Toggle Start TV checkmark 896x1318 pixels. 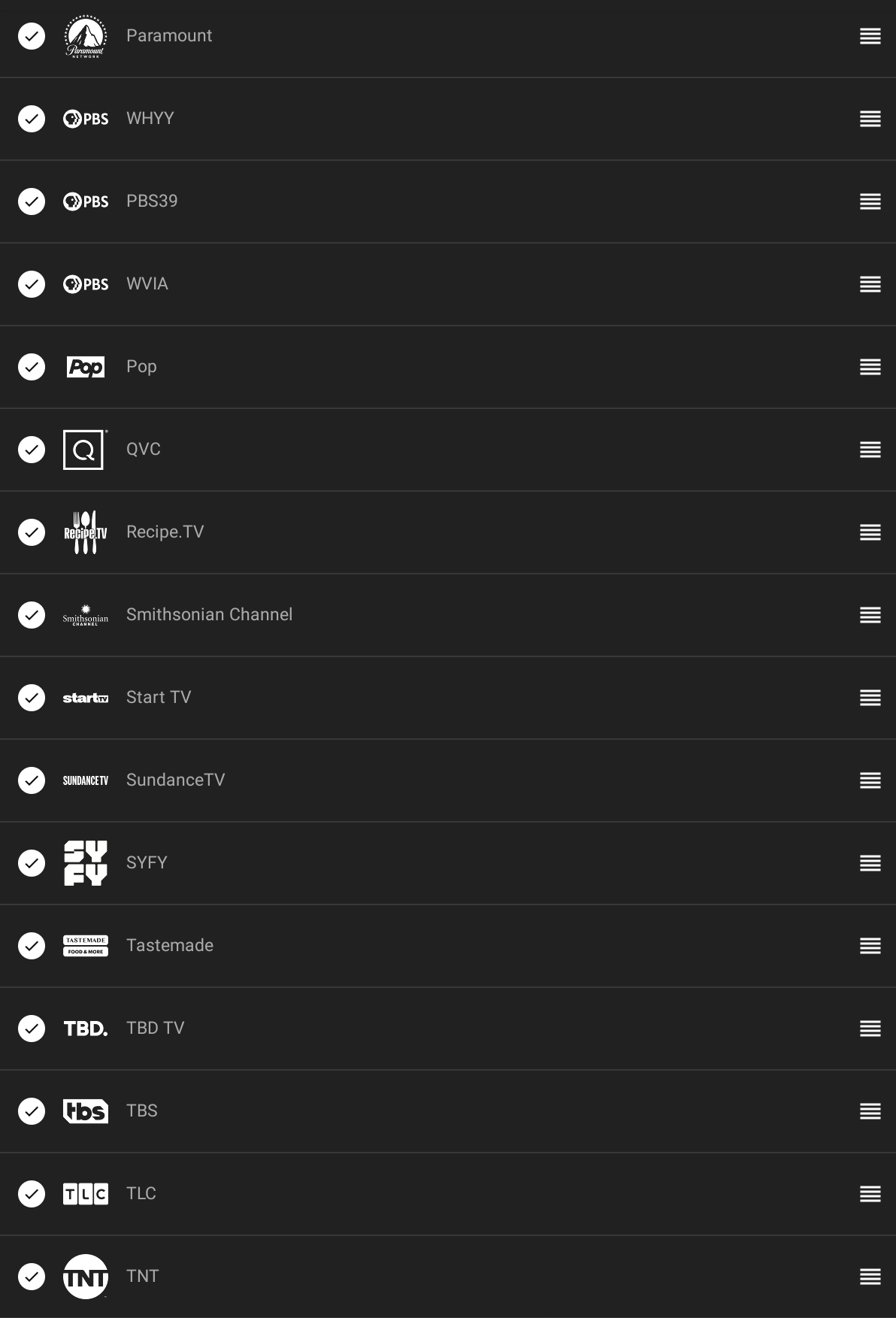point(32,698)
